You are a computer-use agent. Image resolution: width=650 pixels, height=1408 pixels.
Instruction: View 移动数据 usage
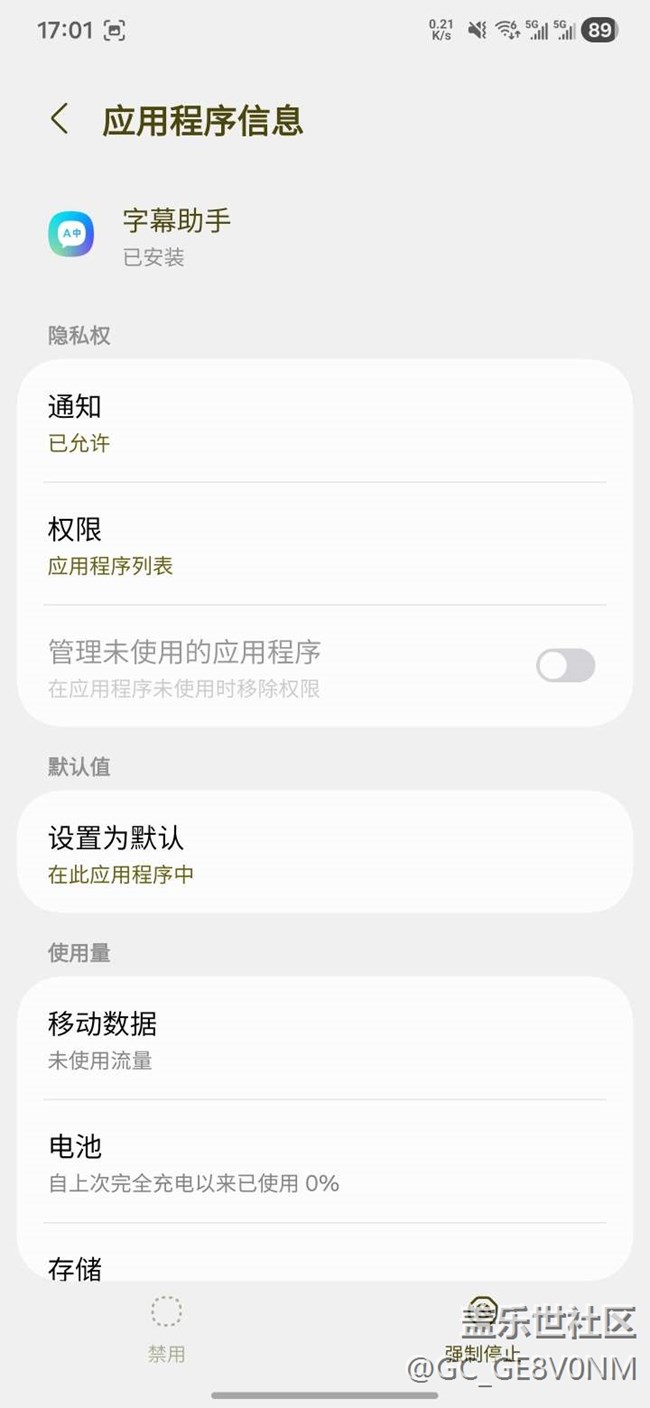[x=324, y=1040]
